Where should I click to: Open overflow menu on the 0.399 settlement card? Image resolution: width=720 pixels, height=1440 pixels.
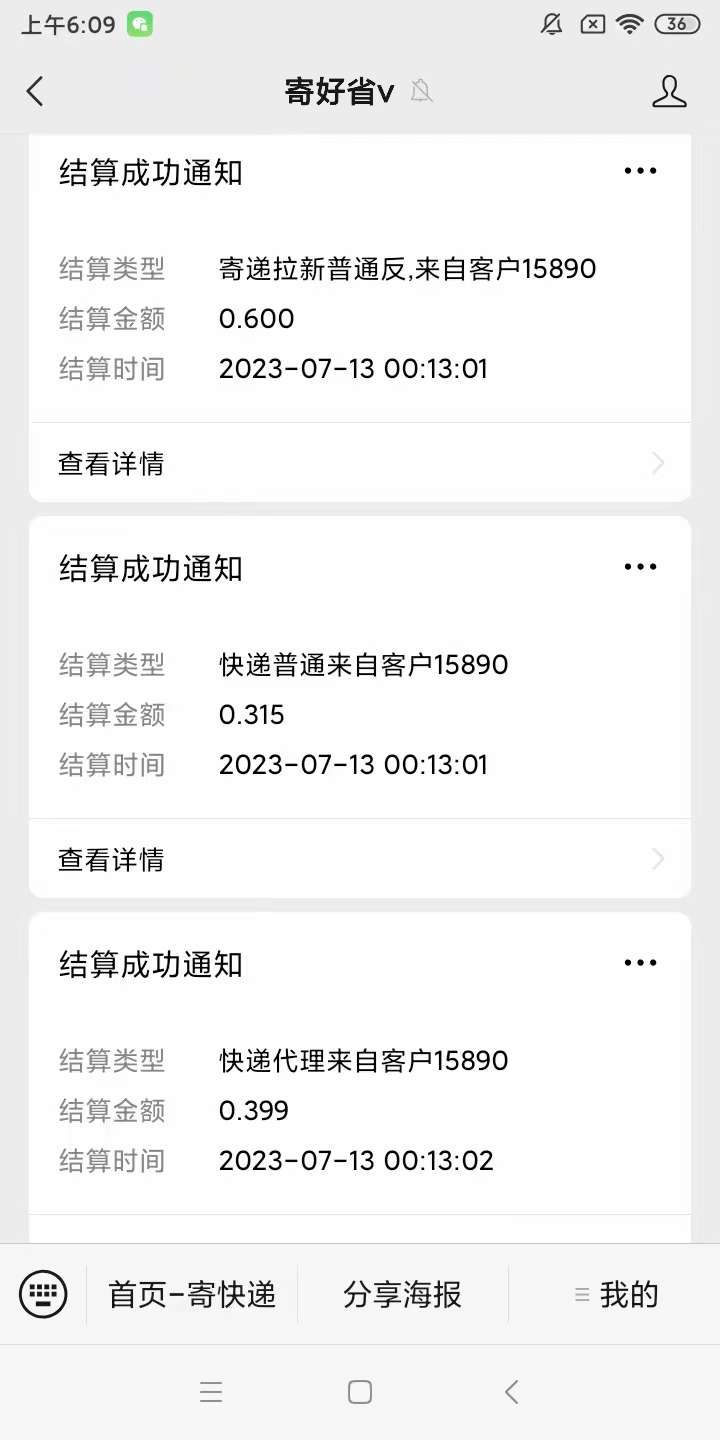click(640, 963)
